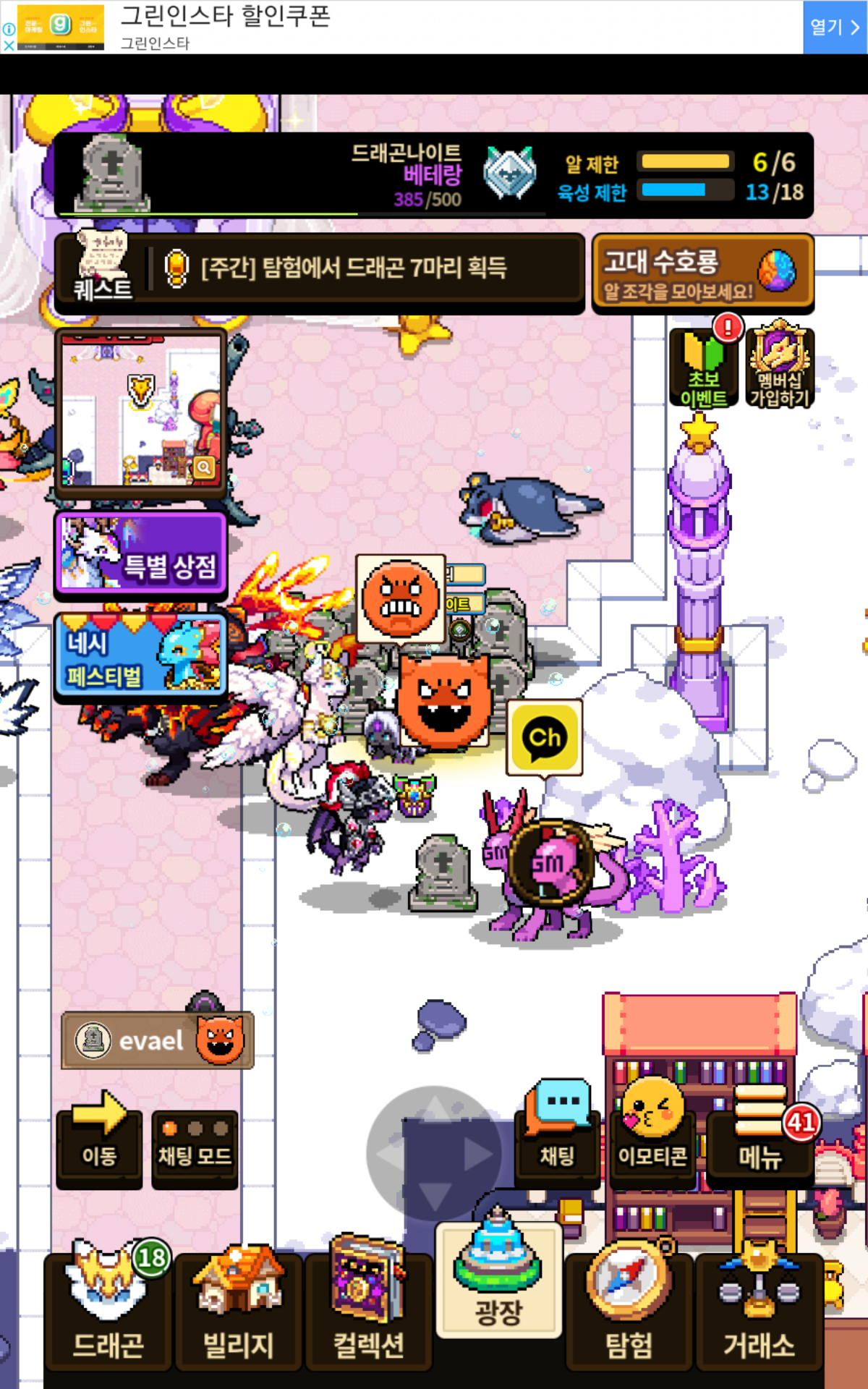The image size is (868, 1389).
Task: Open the 그린인스타 ad with 열기 button
Action: (835, 27)
